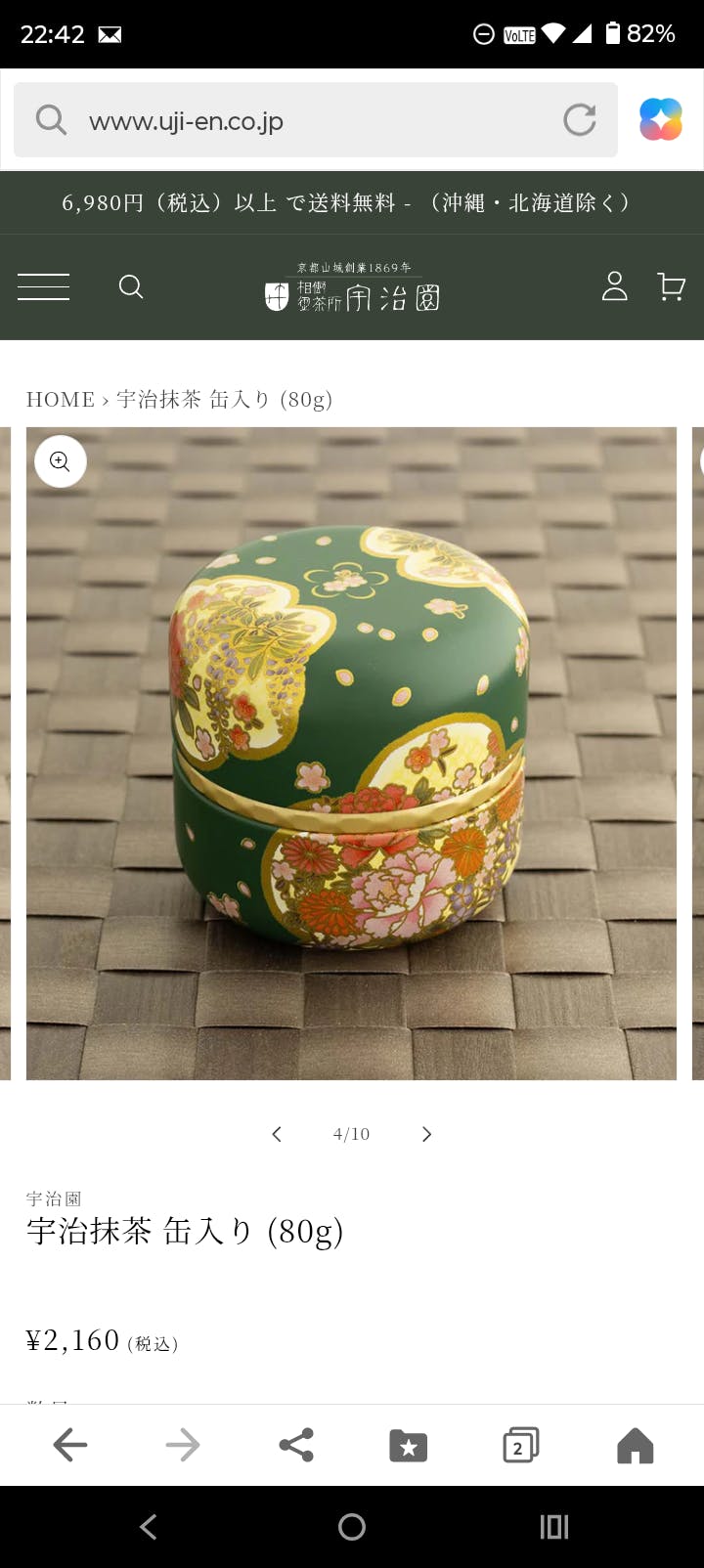Go to browser home page
Viewport: 704px width, 1568px height.
(x=635, y=1445)
